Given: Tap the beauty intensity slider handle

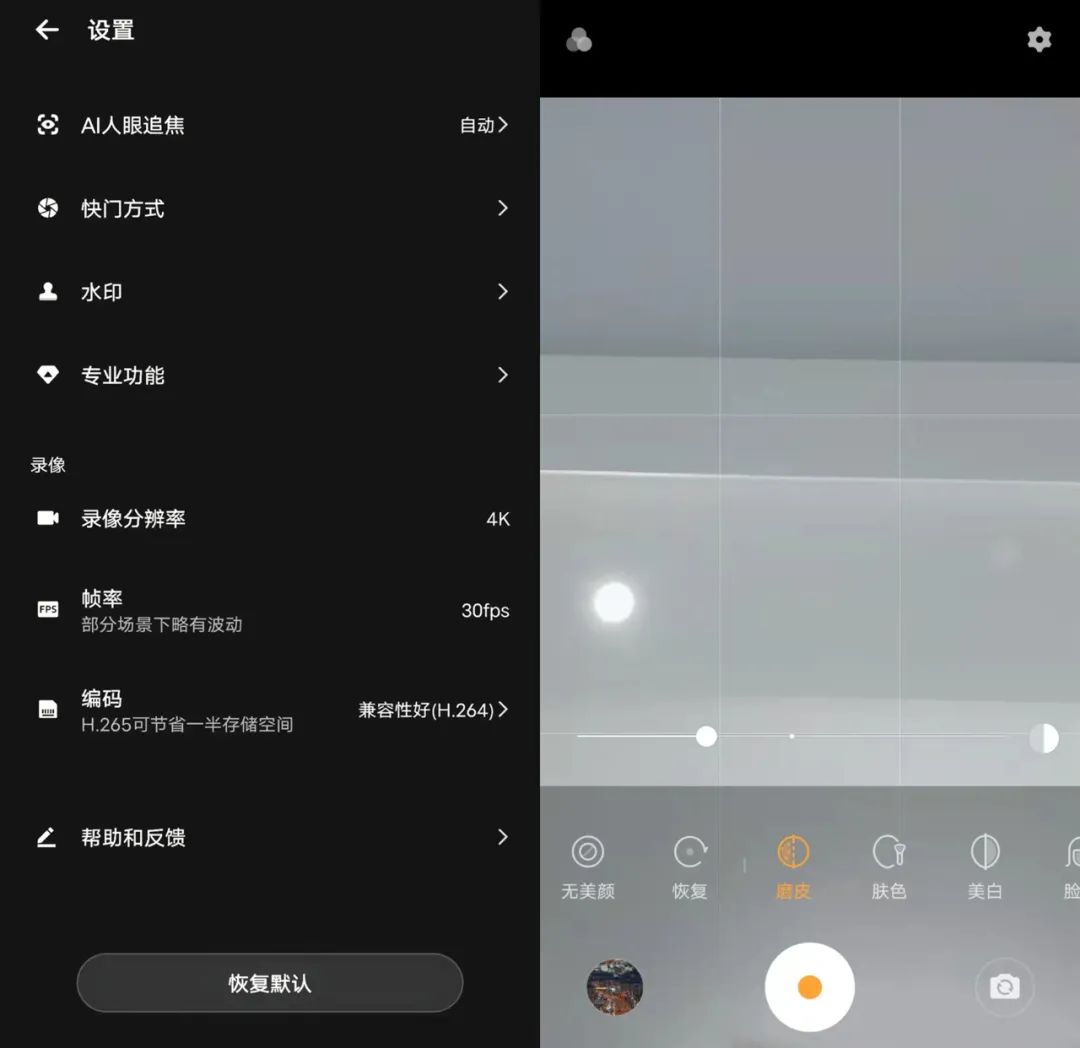Looking at the screenshot, I should click(x=706, y=737).
